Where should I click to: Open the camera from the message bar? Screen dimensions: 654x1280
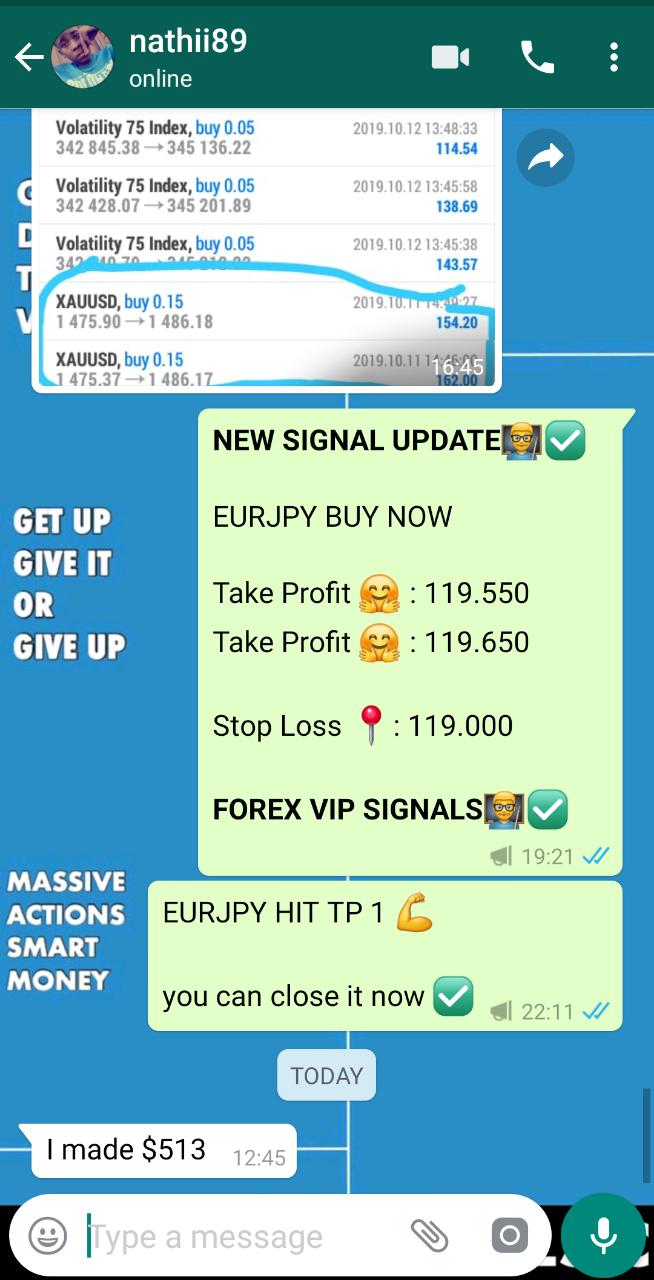[509, 1236]
